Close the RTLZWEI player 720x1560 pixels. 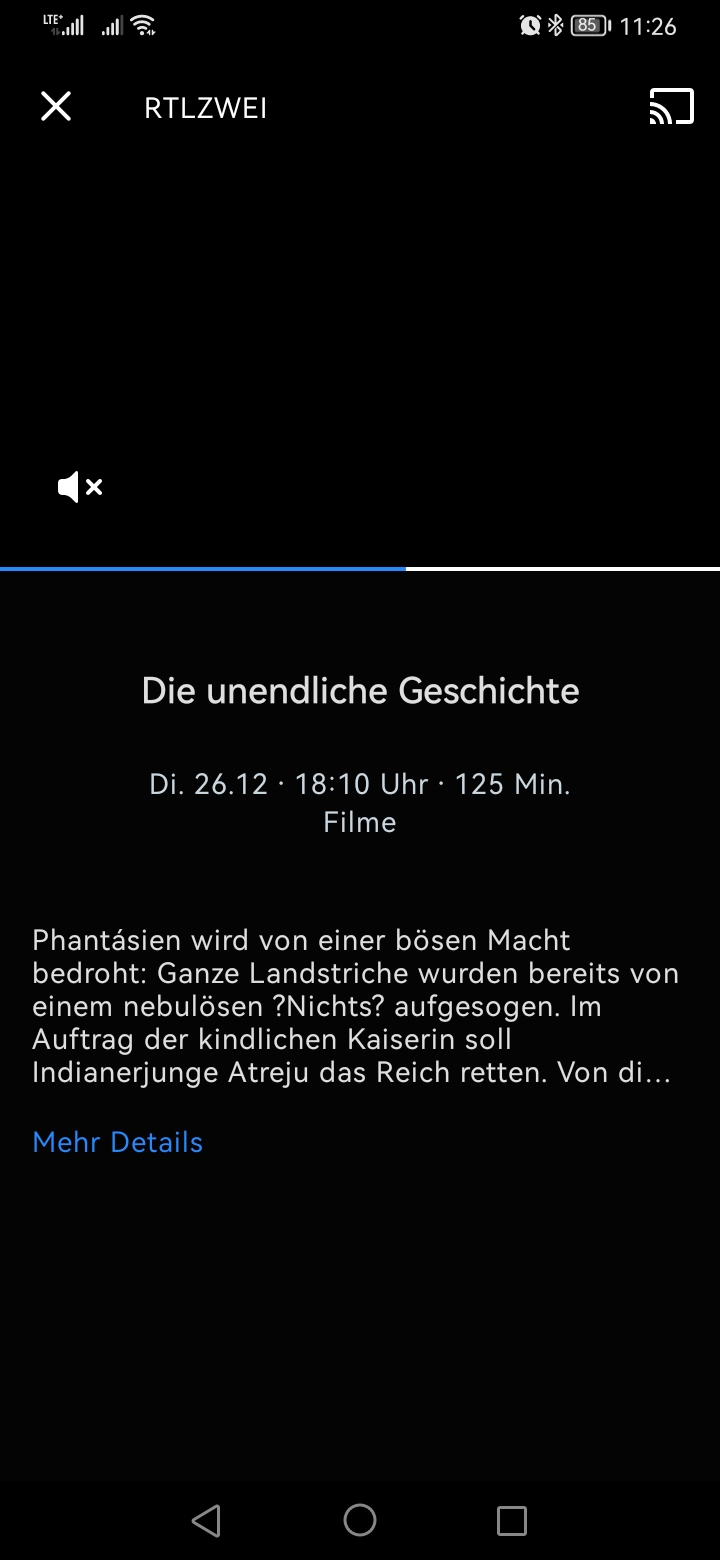pyautogui.click(x=56, y=106)
